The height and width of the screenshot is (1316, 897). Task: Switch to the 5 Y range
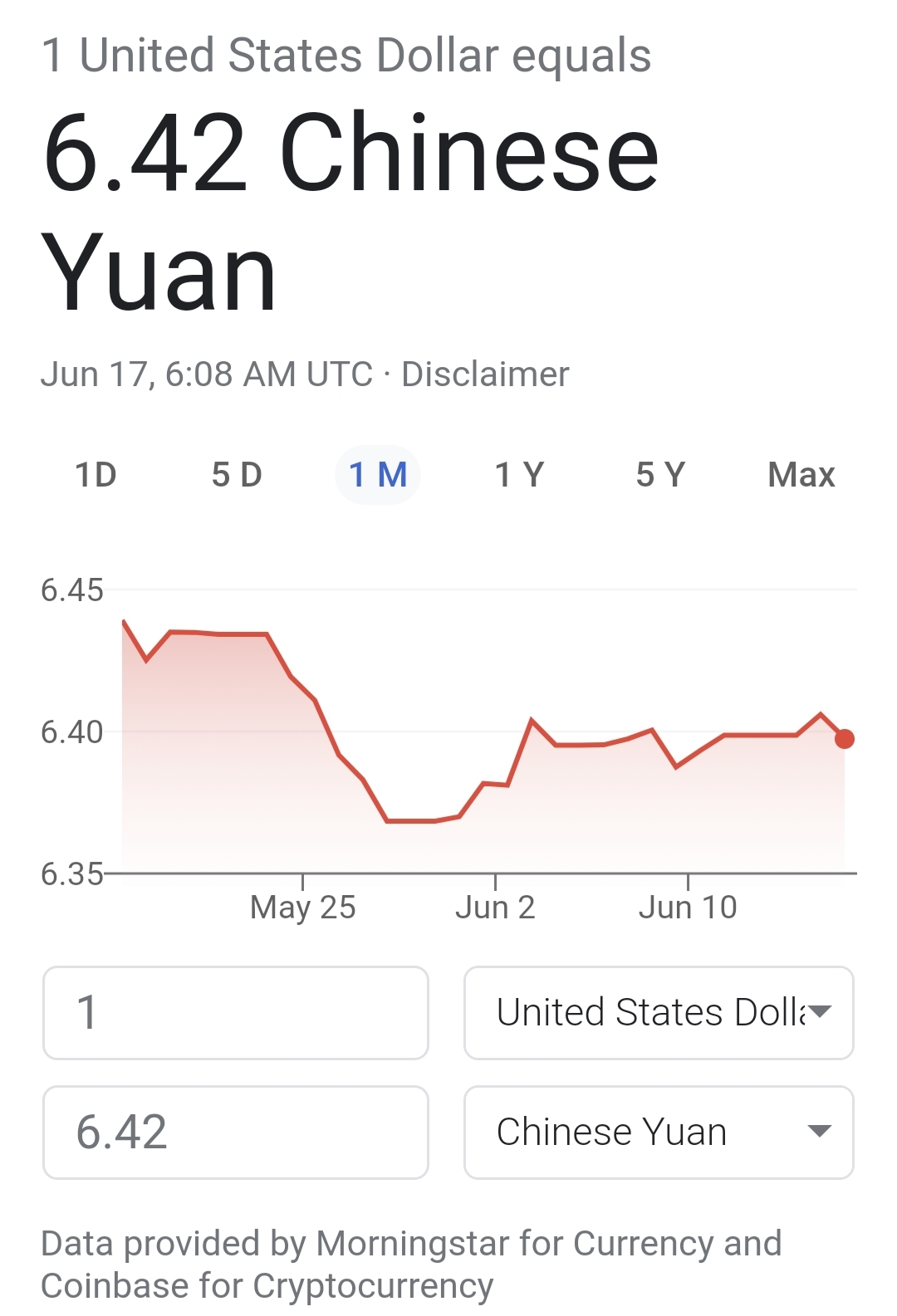(x=660, y=475)
